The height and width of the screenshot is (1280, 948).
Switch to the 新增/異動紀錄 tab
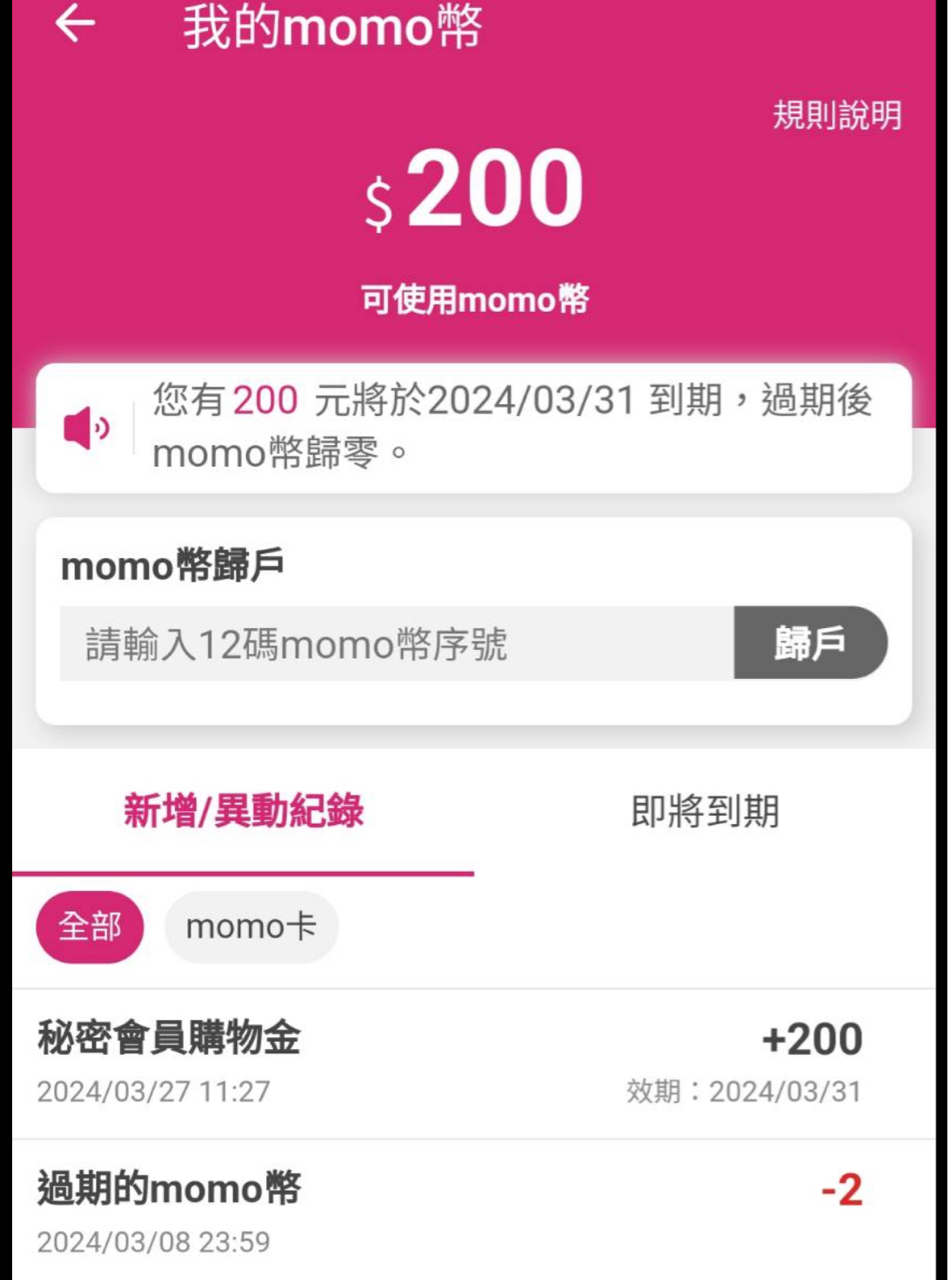point(243,812)
